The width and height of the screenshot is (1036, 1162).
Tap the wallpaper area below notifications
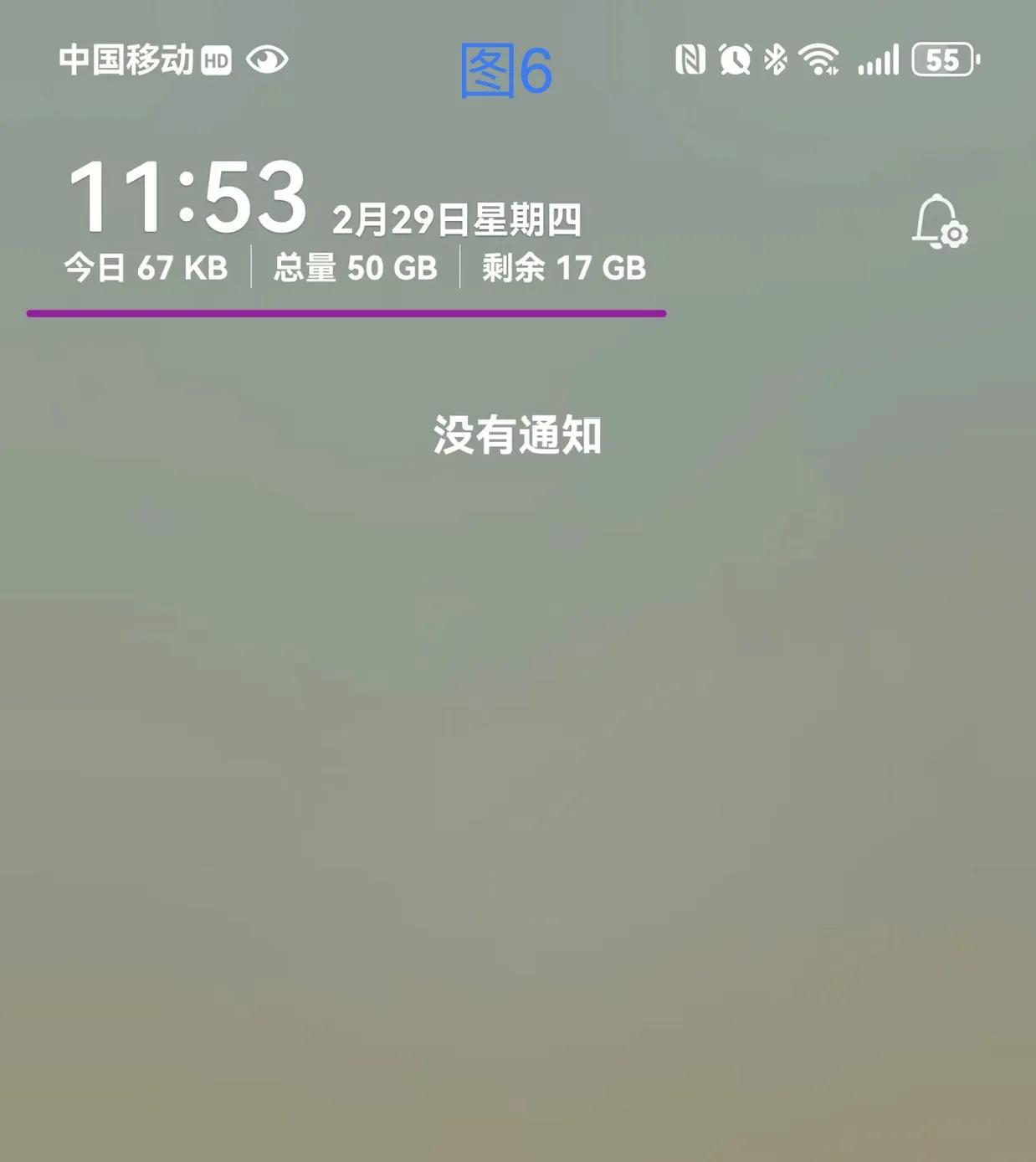(516, 753)
